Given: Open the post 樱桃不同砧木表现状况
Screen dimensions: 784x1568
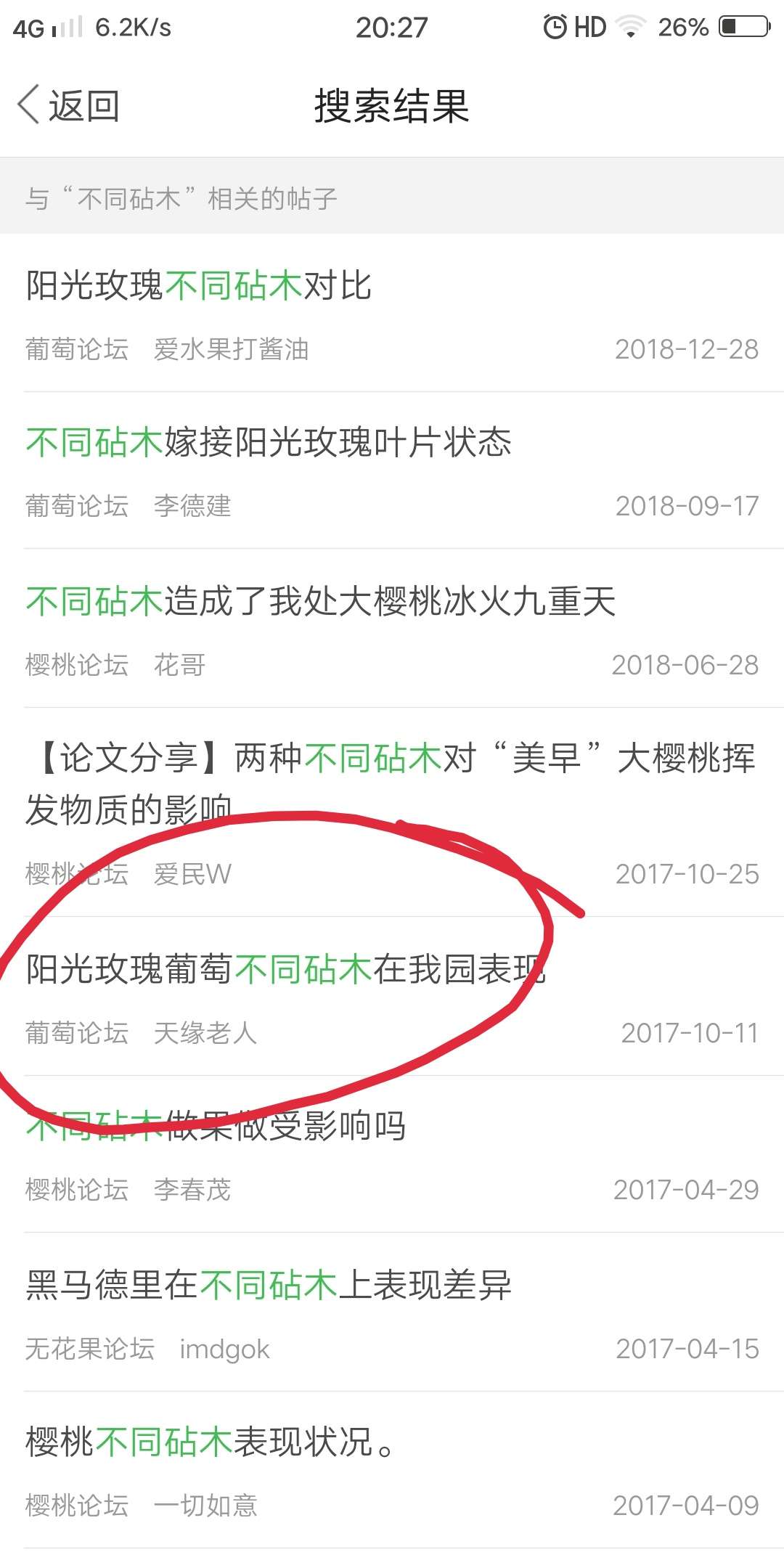Looking at the screenshot, I should pos(392,1471).
